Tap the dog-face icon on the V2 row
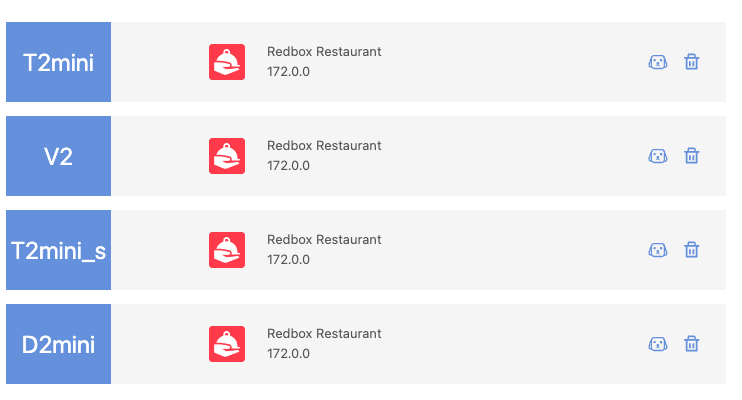 657,156
